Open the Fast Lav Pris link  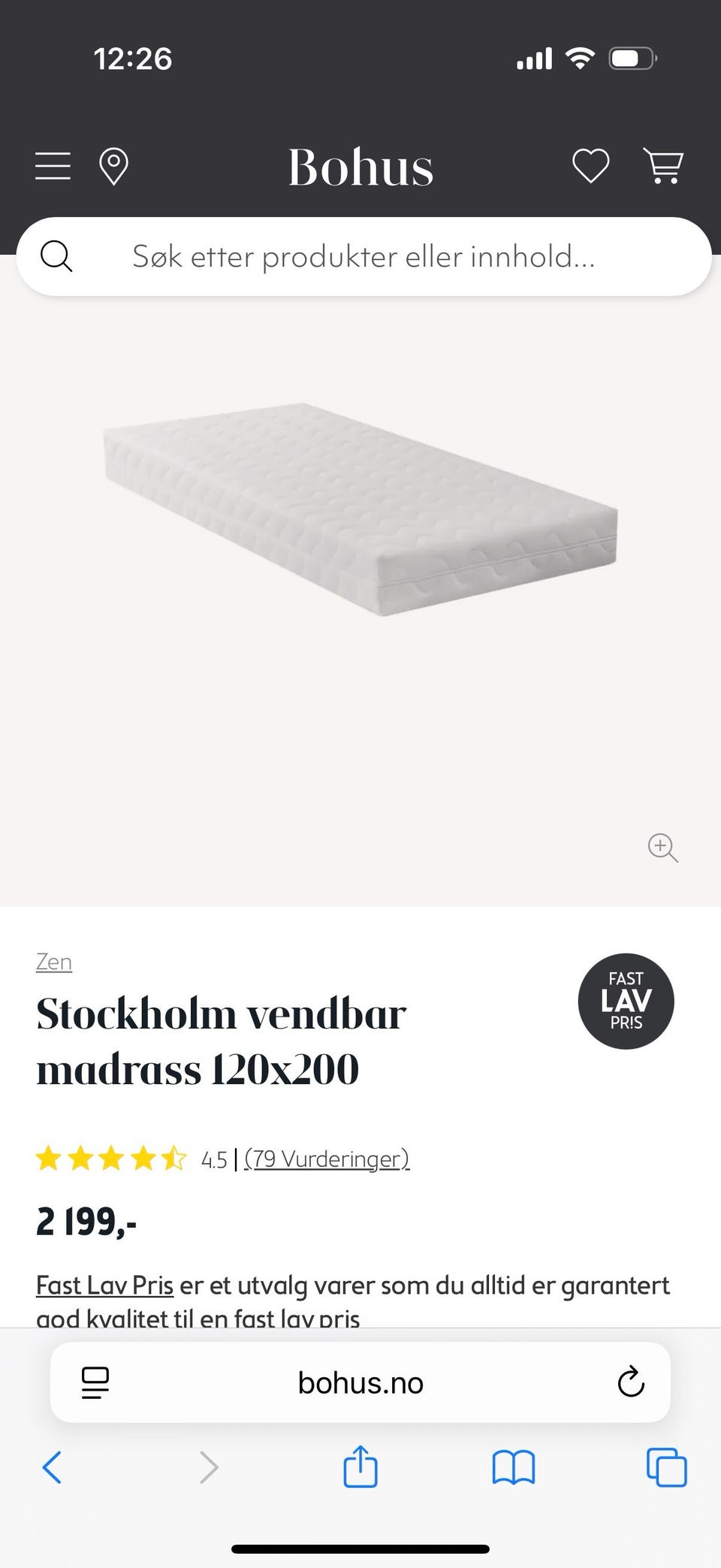104,1286
